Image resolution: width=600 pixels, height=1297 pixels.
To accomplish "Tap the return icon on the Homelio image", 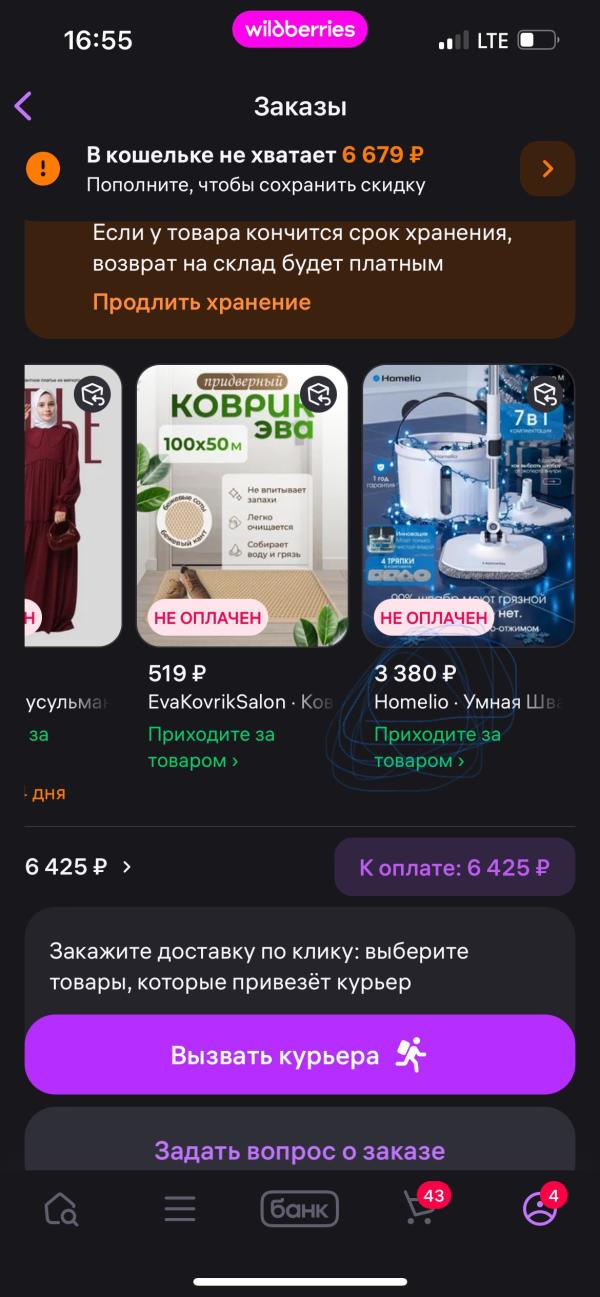I will [546, 393].
